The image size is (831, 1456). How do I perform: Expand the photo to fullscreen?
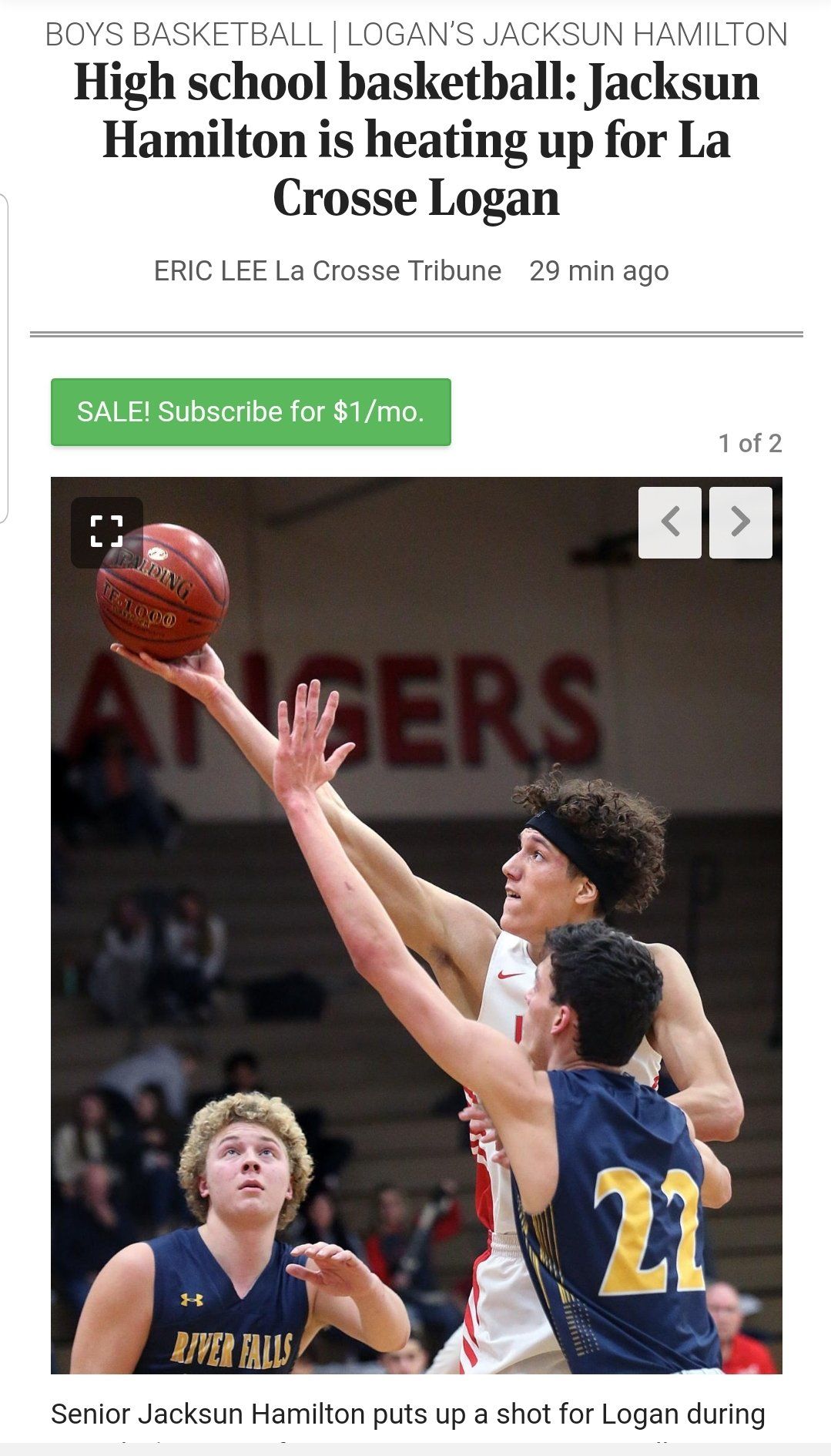107,532
